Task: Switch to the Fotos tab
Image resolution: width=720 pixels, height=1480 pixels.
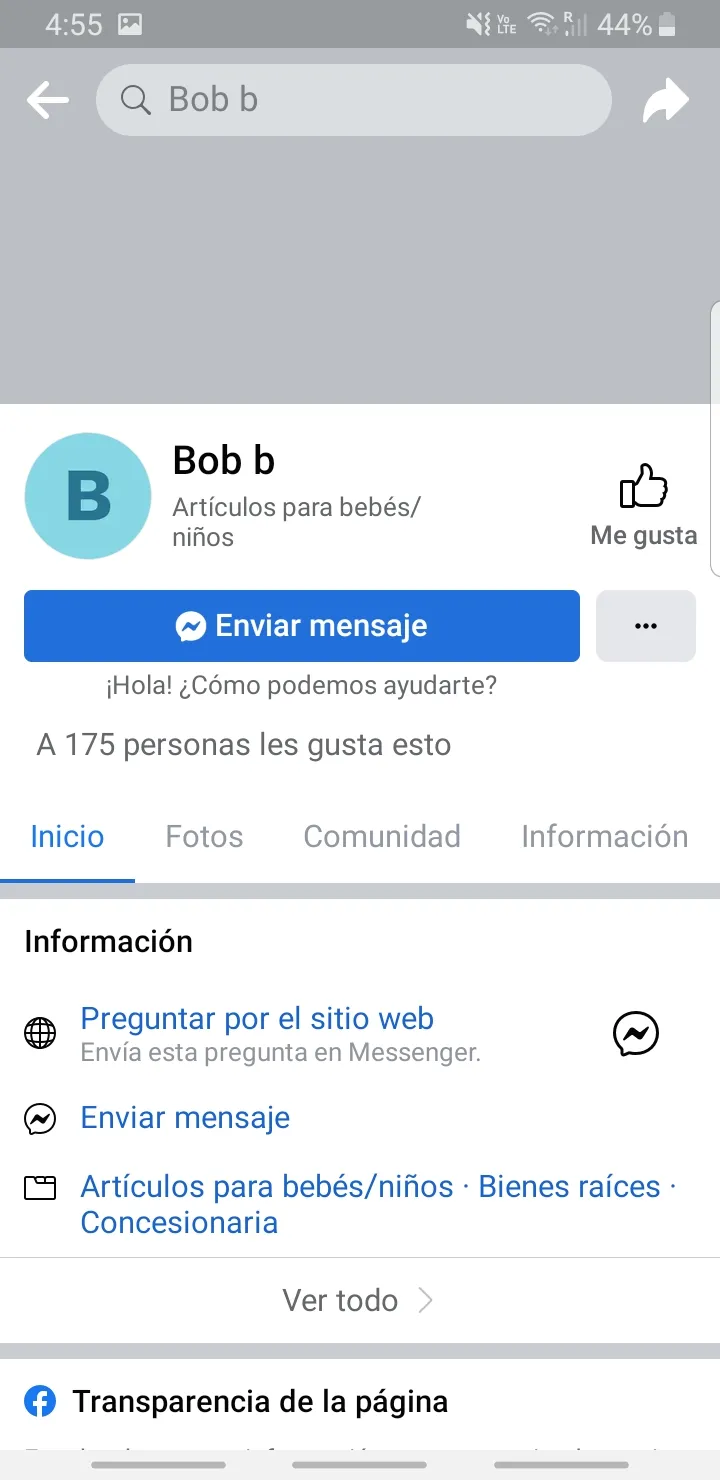Action: coord(204,836)
